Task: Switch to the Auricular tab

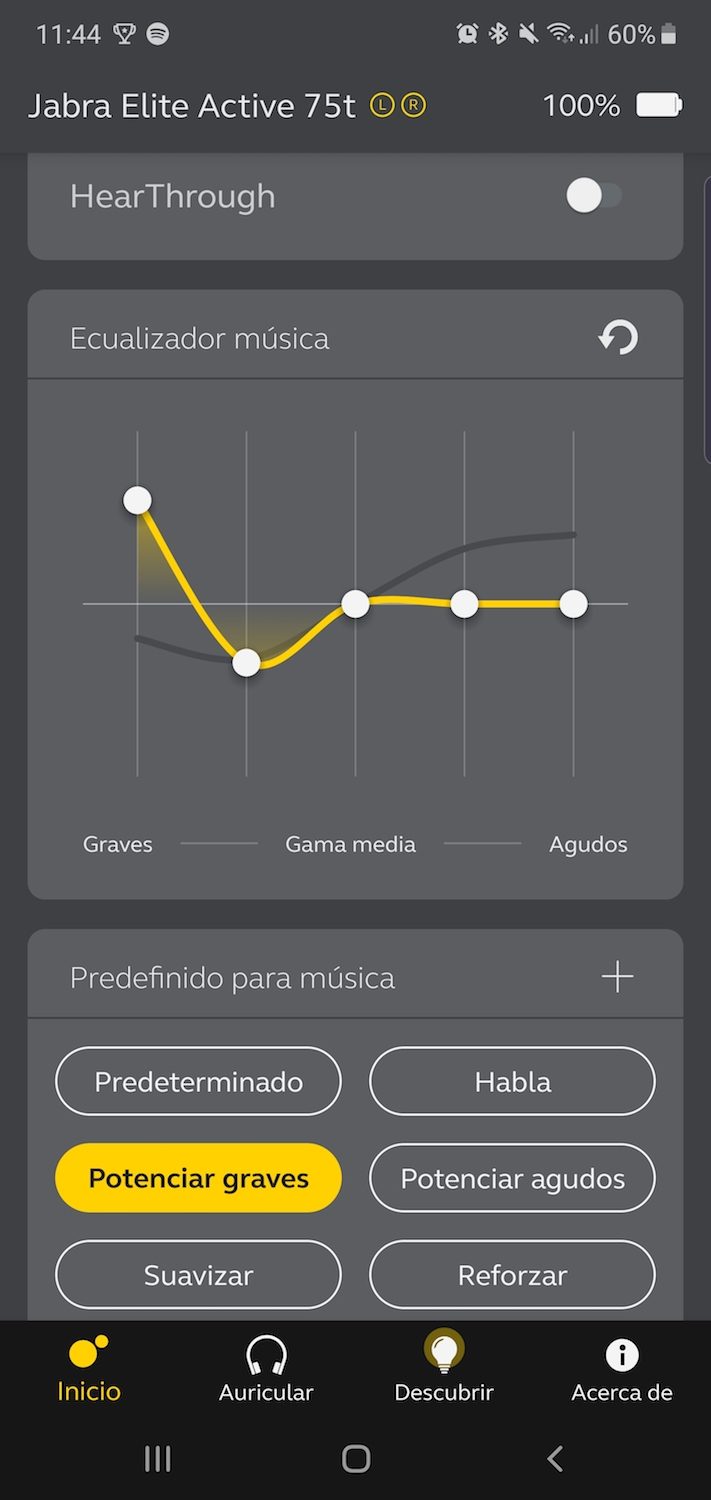Action: click(266, 1370)
